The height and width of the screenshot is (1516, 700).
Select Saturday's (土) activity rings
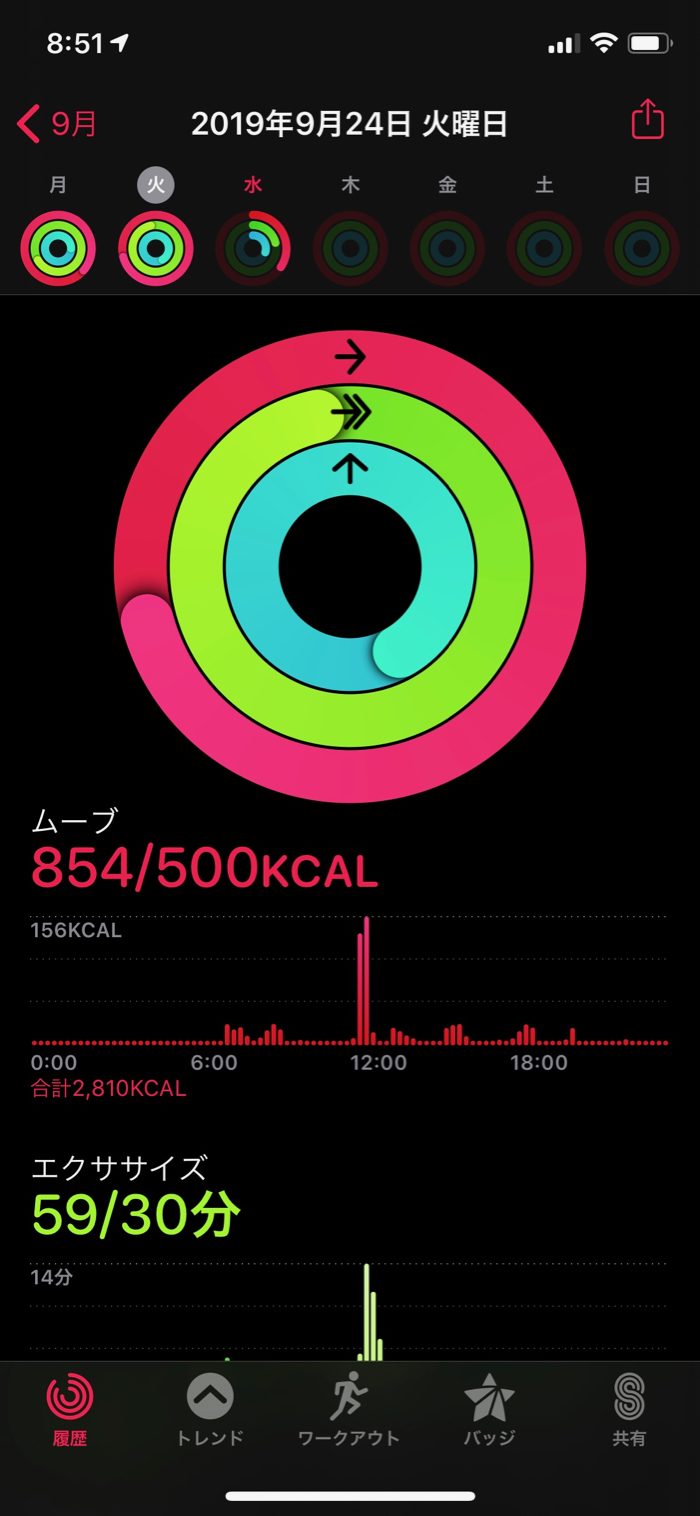click(545, 248)
